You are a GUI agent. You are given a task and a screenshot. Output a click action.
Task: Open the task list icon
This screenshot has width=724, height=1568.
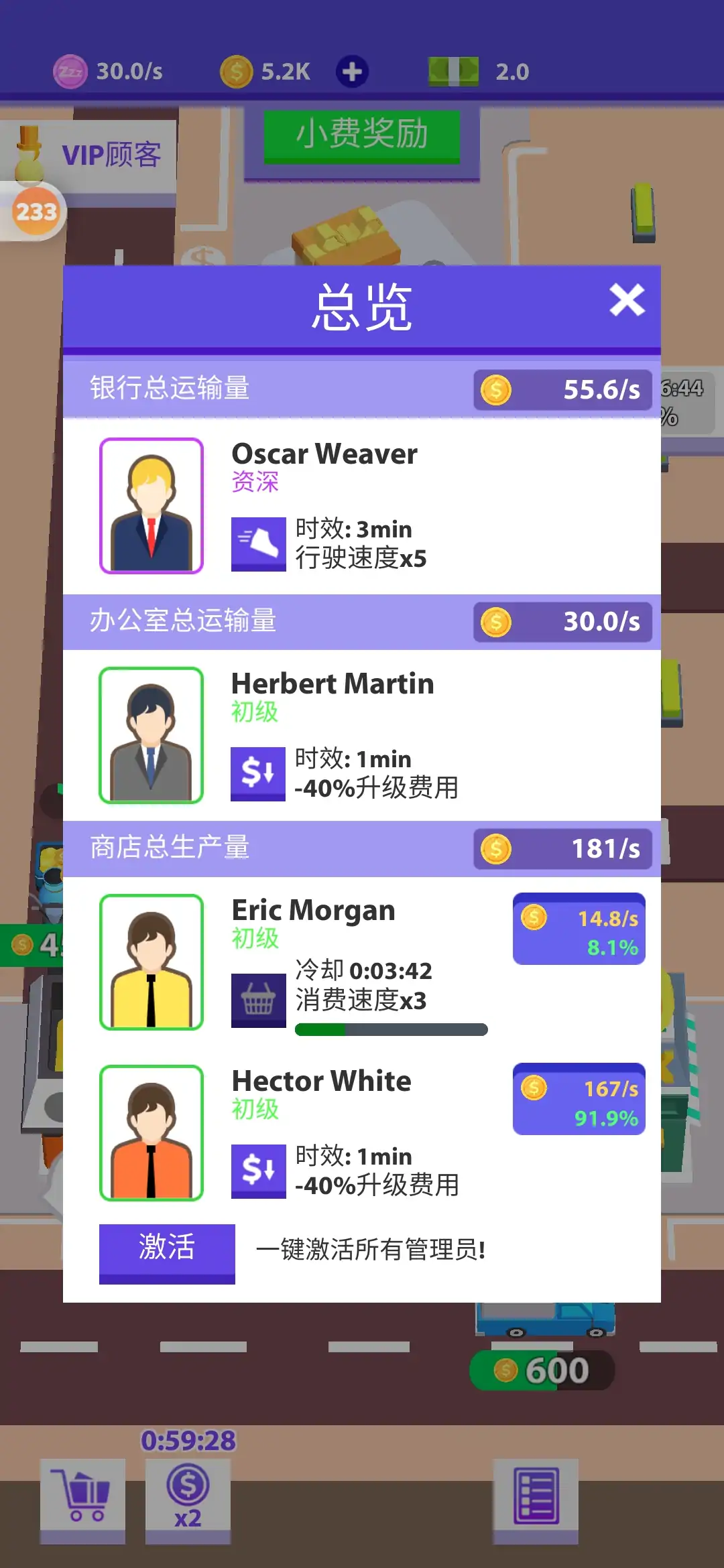536,1500
